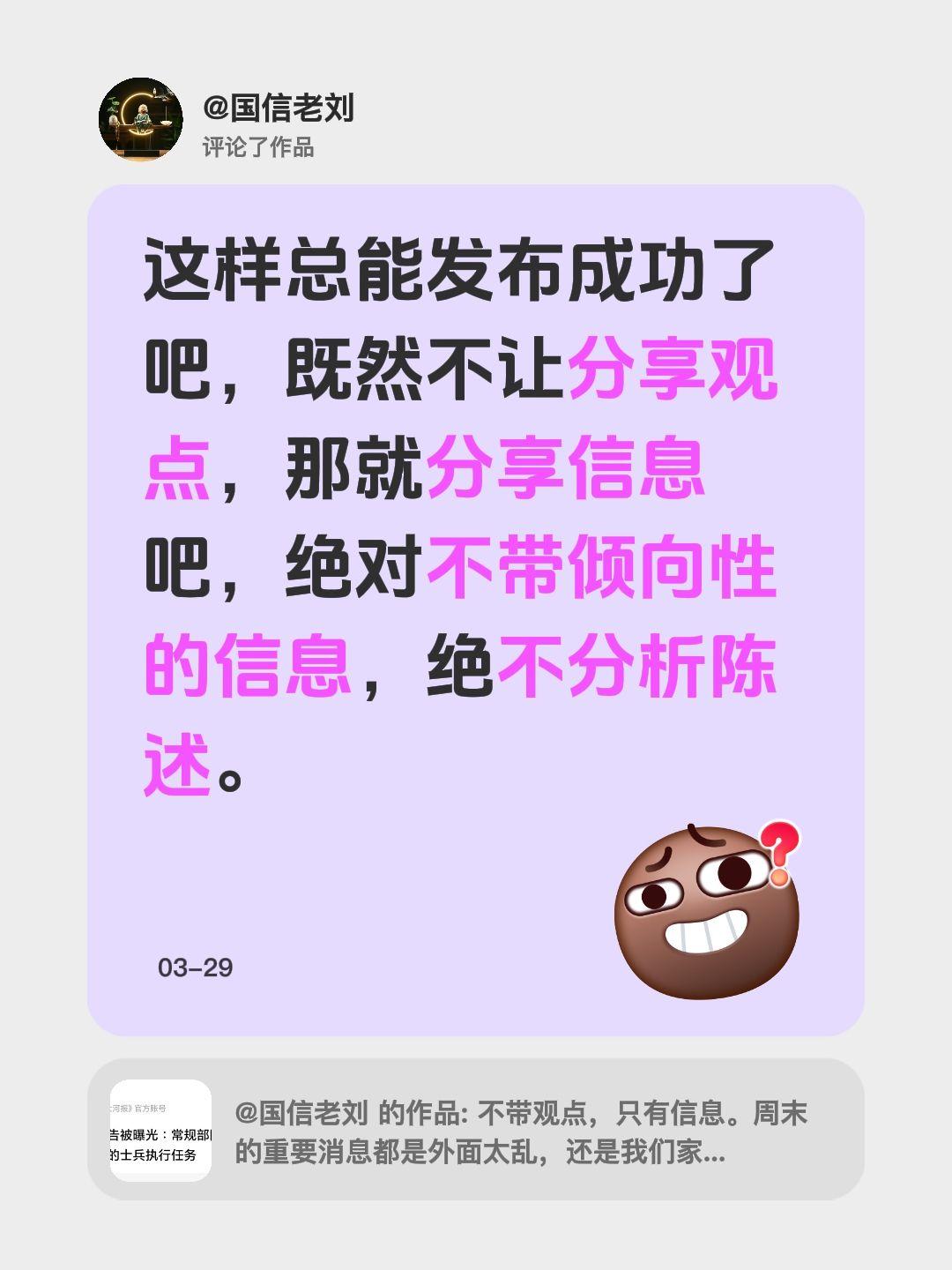
Task: Expand the quoted work preview card
Action: coord(476,1133)
